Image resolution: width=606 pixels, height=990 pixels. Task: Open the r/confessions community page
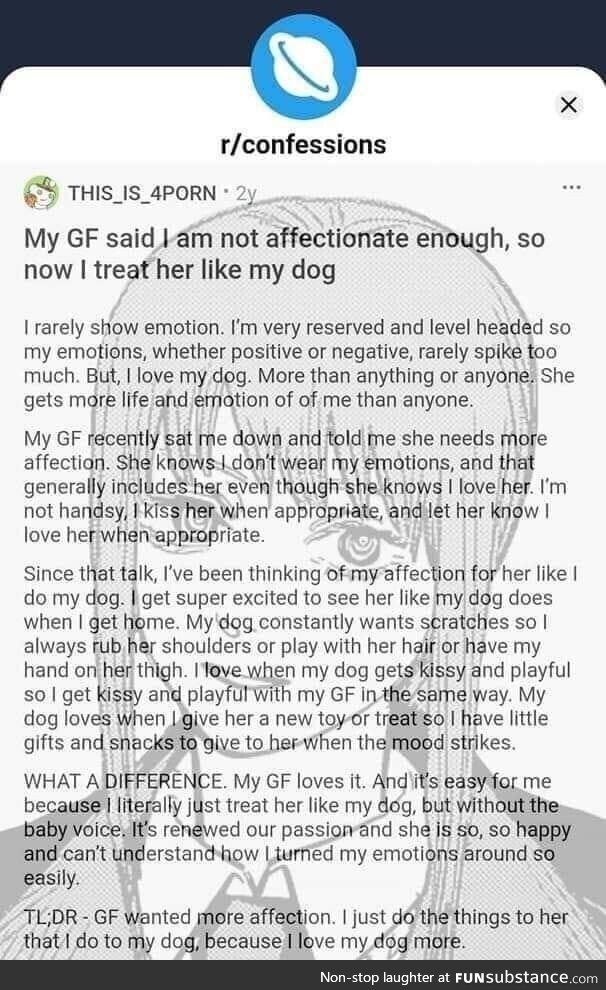(302, 144)
